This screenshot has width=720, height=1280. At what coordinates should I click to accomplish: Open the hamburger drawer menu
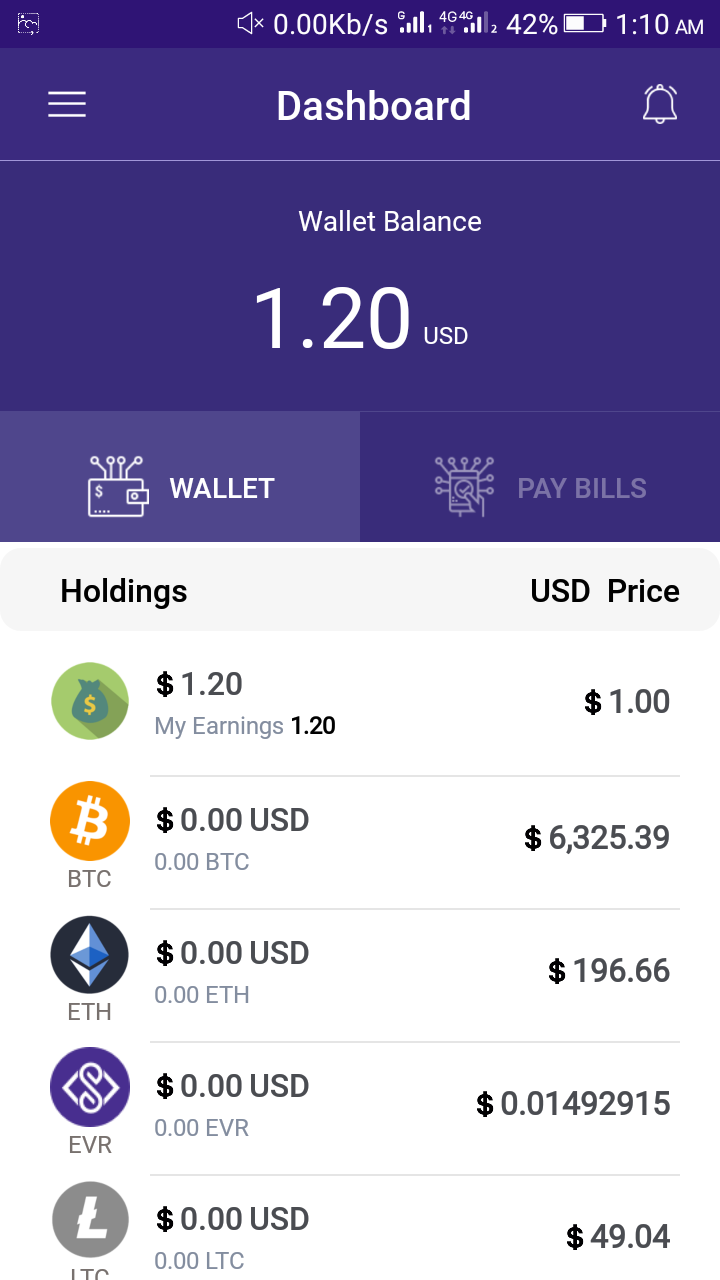click(x=67, y=105)
